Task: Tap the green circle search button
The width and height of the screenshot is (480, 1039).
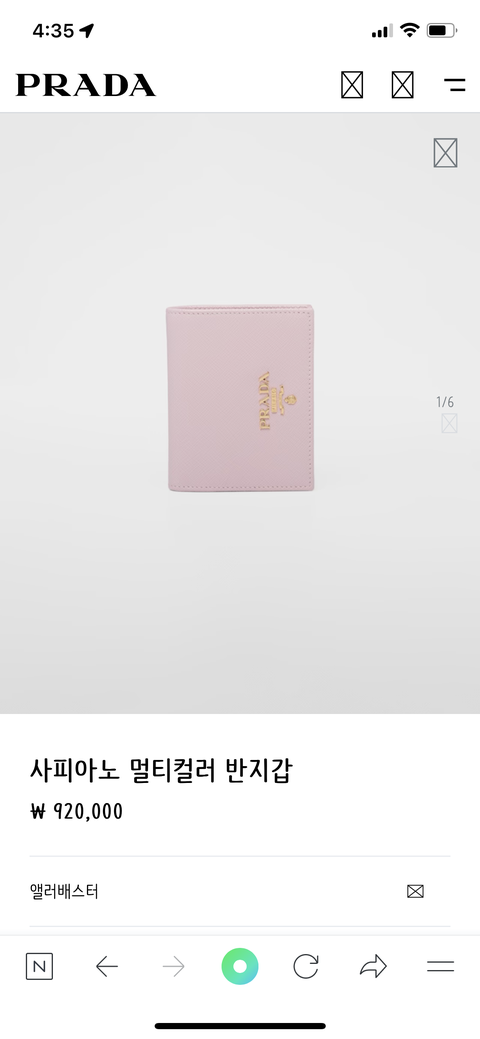Action: click(239, 967)
